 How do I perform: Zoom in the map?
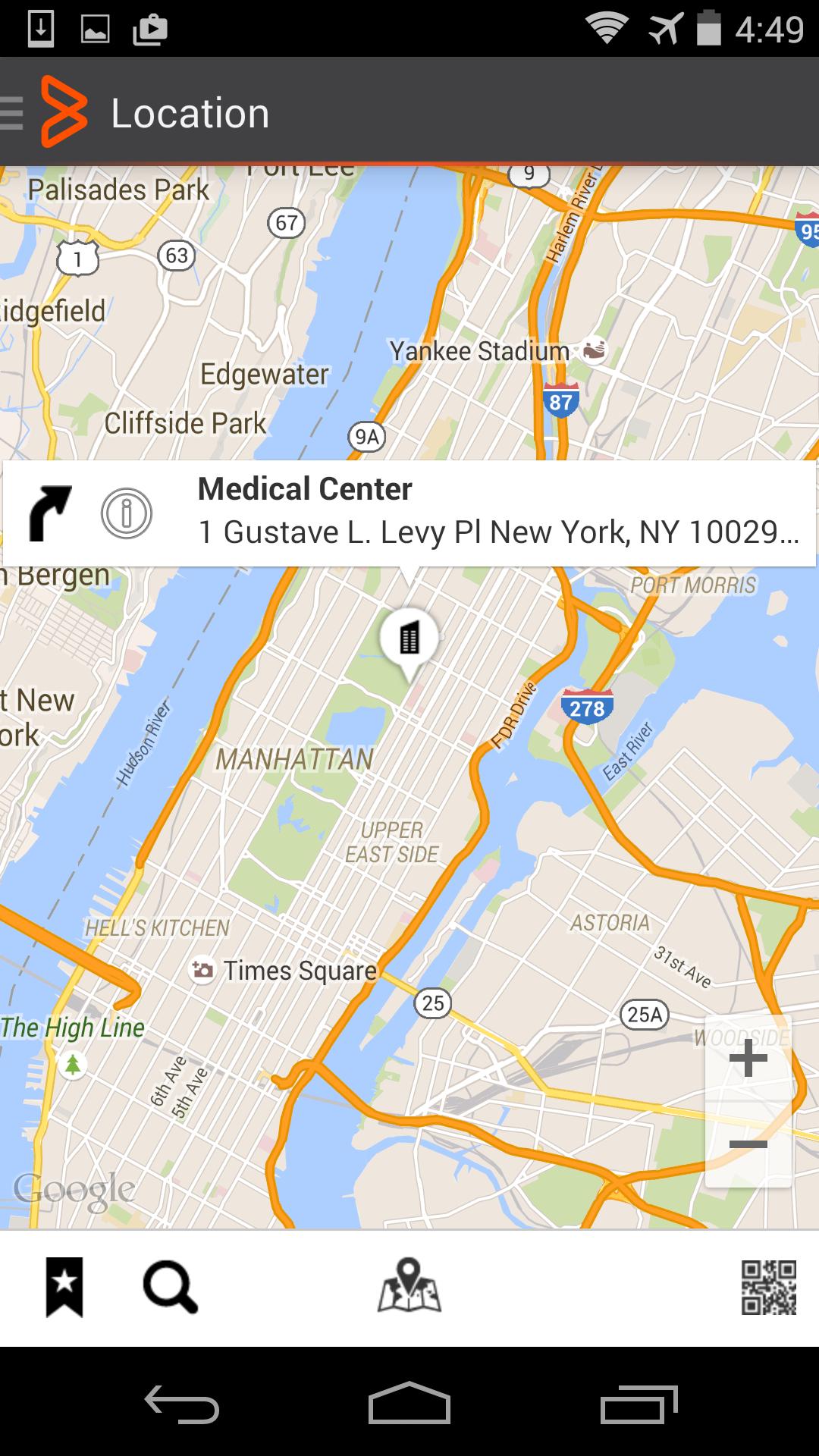tap(748, 1059)
